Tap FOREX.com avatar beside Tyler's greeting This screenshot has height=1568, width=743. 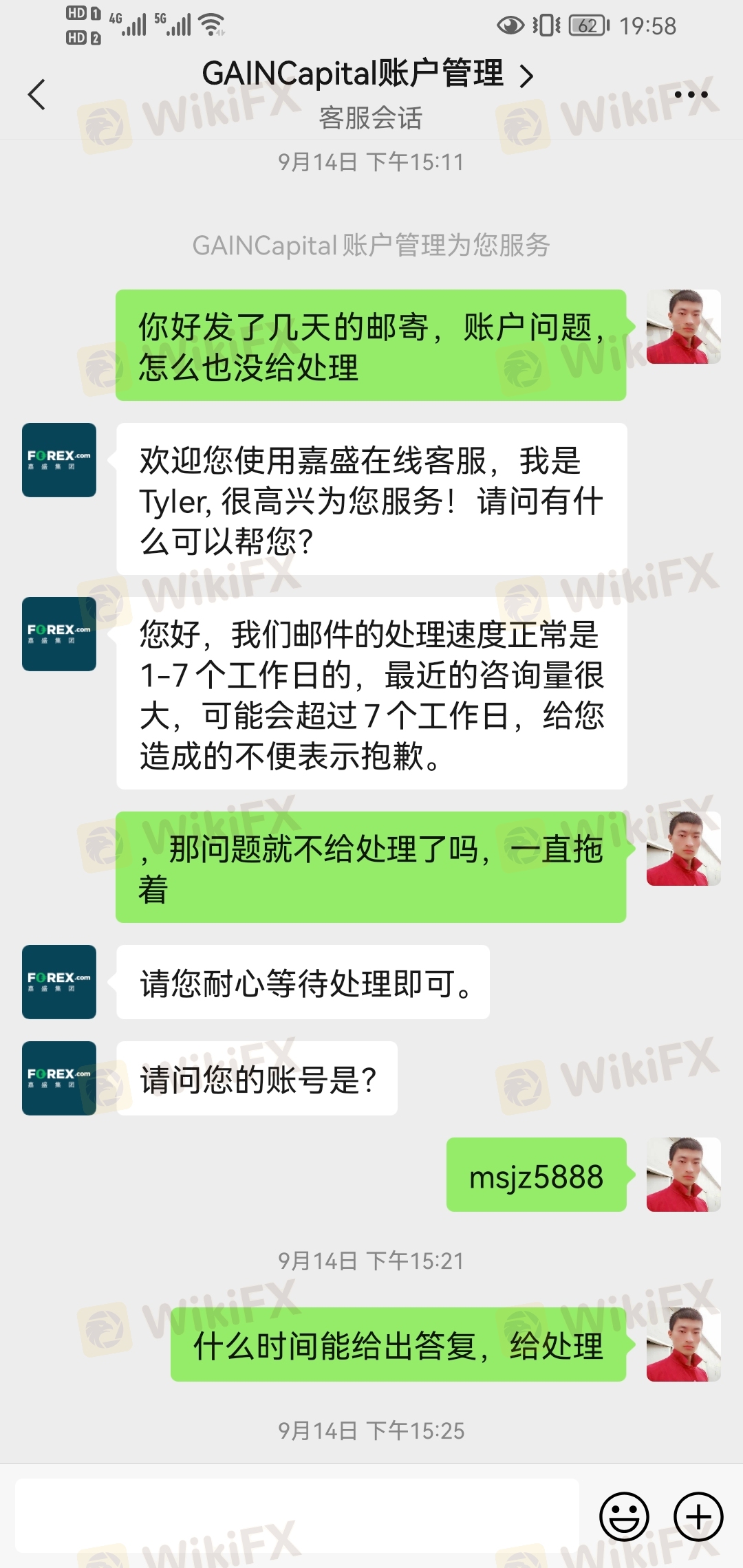click(x=59, y=460)
